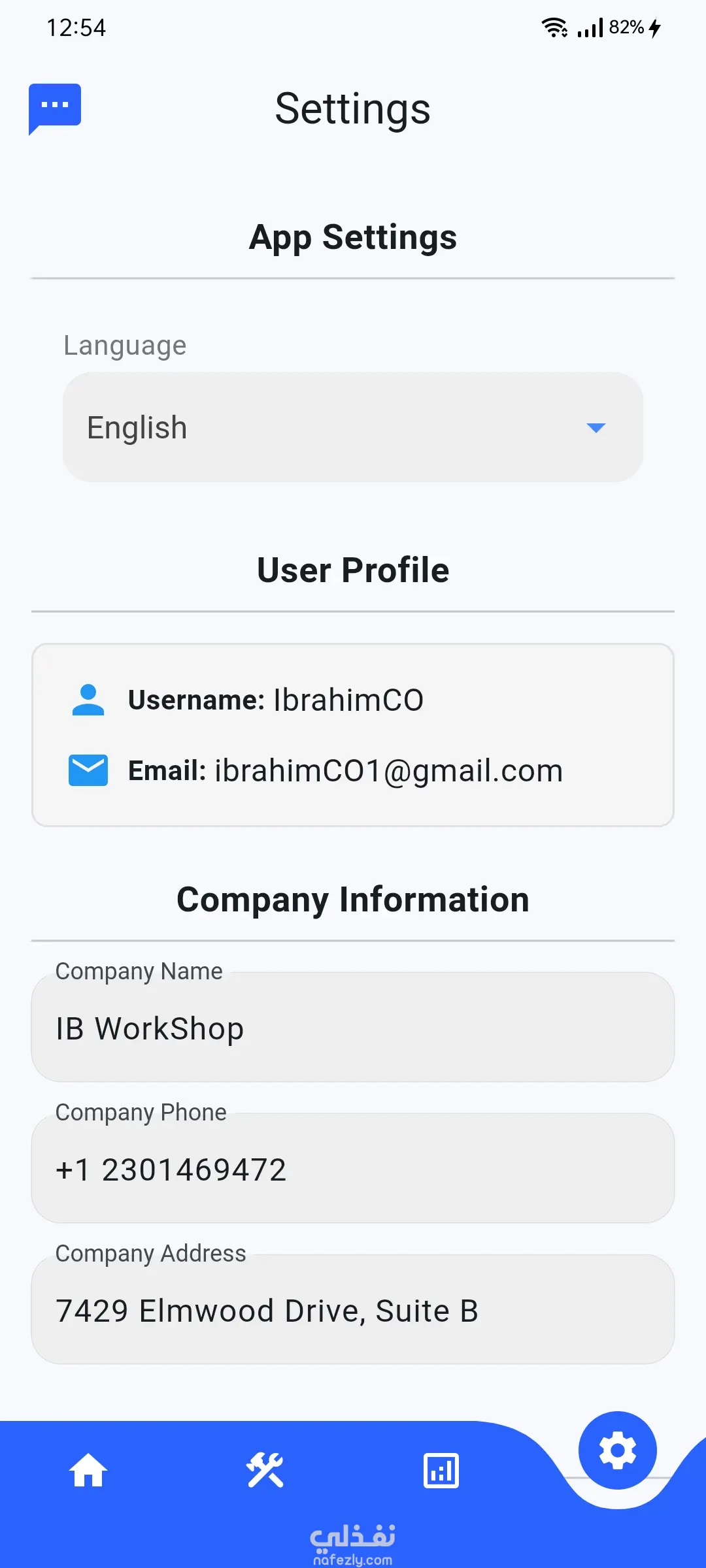Viewport: 706px width, 1568px height.
Task: Edit the Company Address field
Action: coord(353,1310)
